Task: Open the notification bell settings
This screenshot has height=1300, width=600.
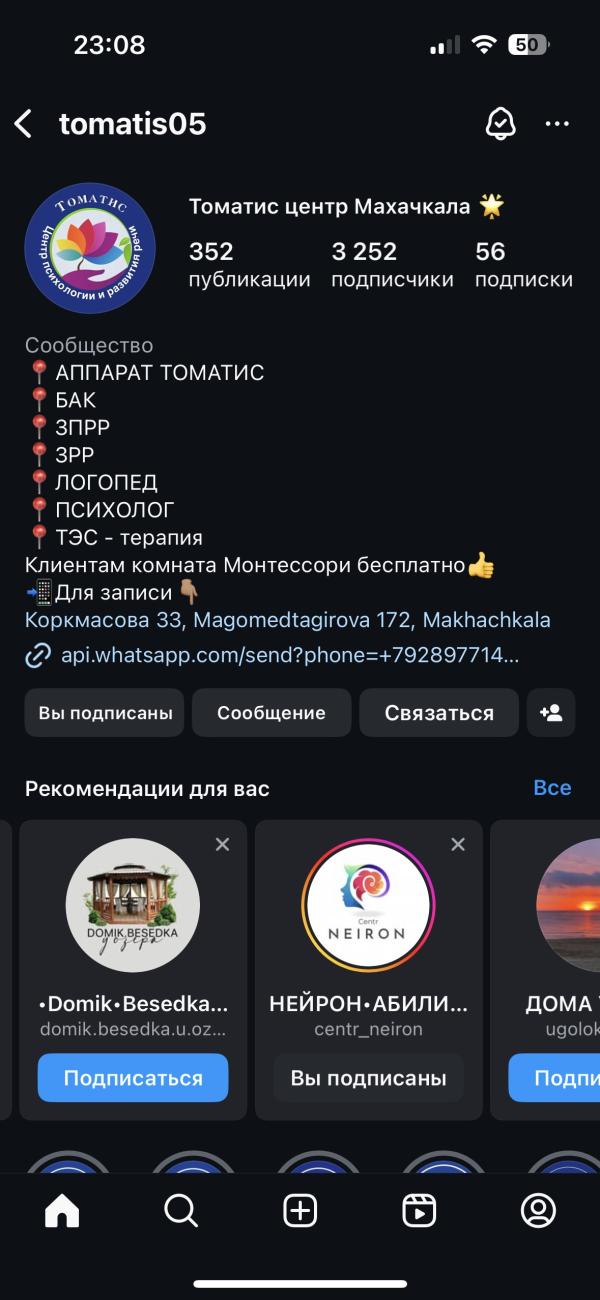Action: (x=500, y=124)
